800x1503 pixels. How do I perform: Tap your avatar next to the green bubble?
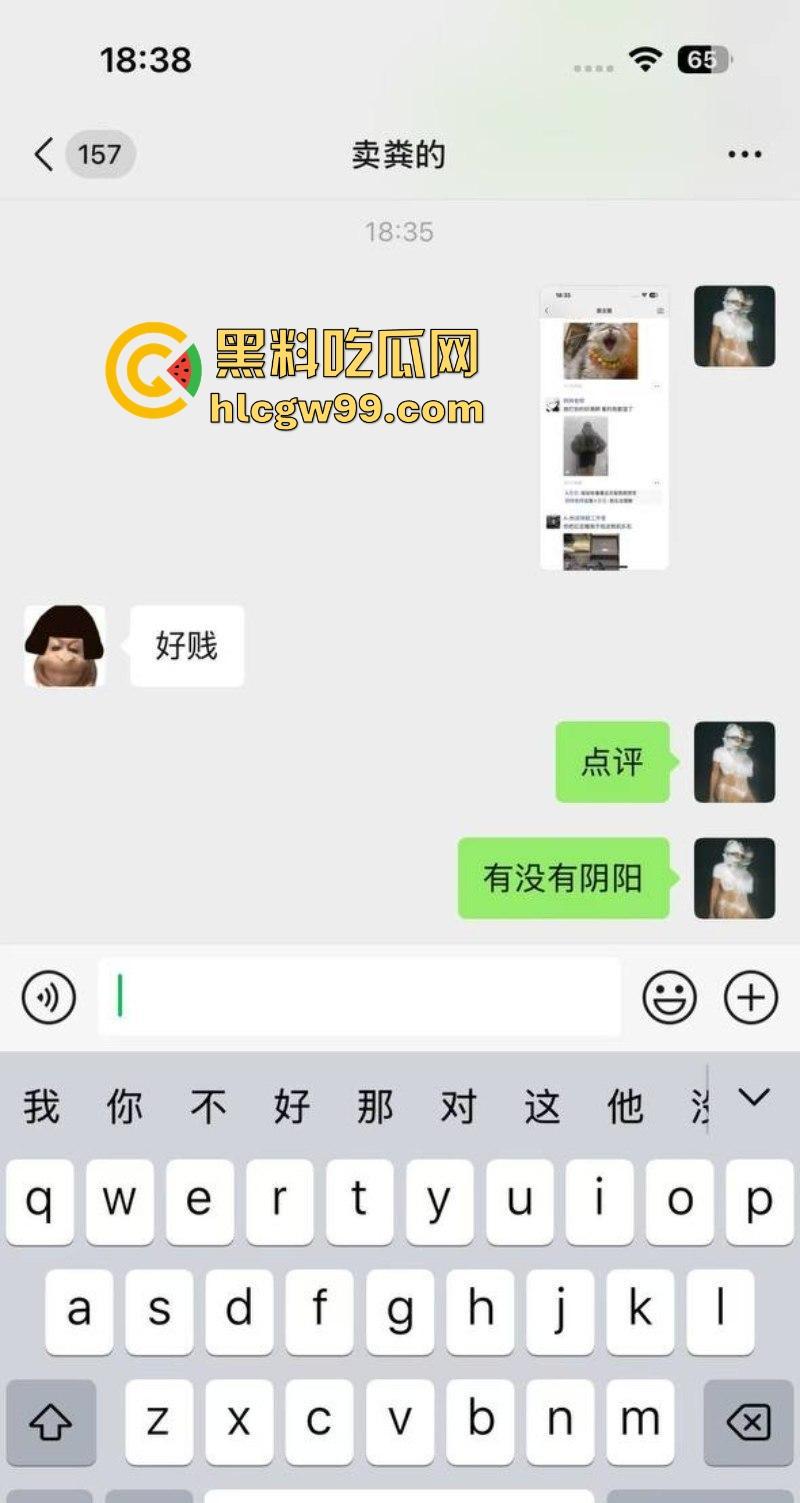click(x=735, y=763)
